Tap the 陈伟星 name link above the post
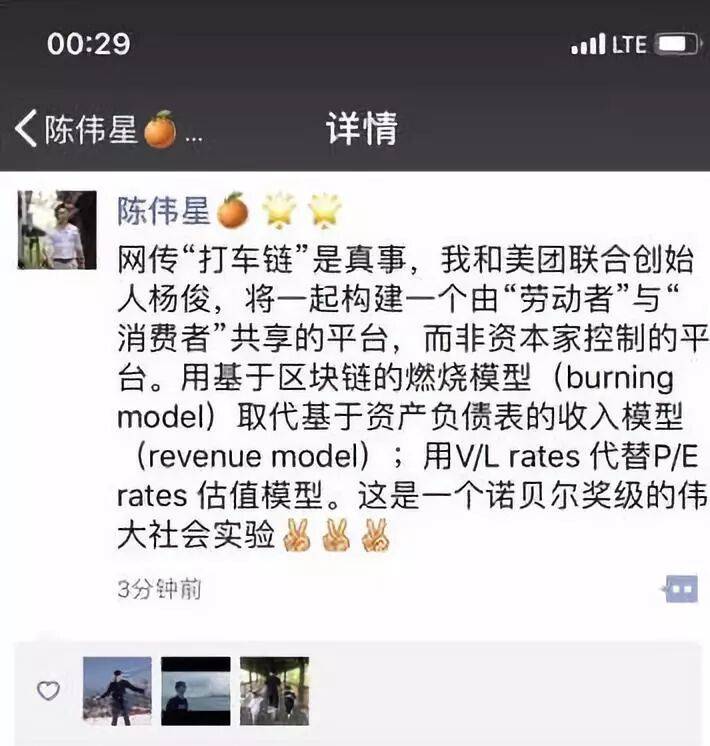The height and width of the screenshot is (746, 710). [164, 210]
